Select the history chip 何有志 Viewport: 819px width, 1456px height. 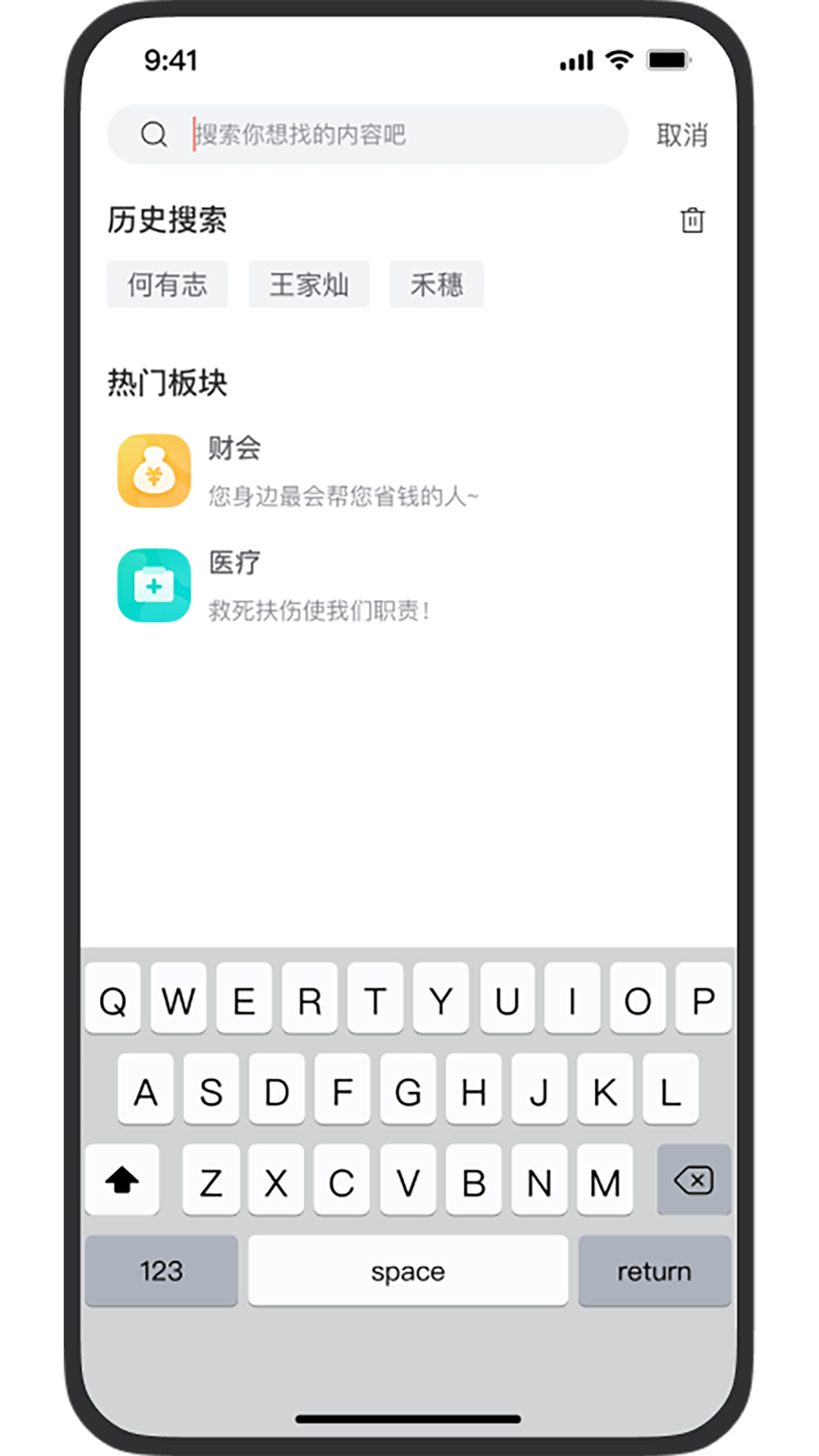167,284
